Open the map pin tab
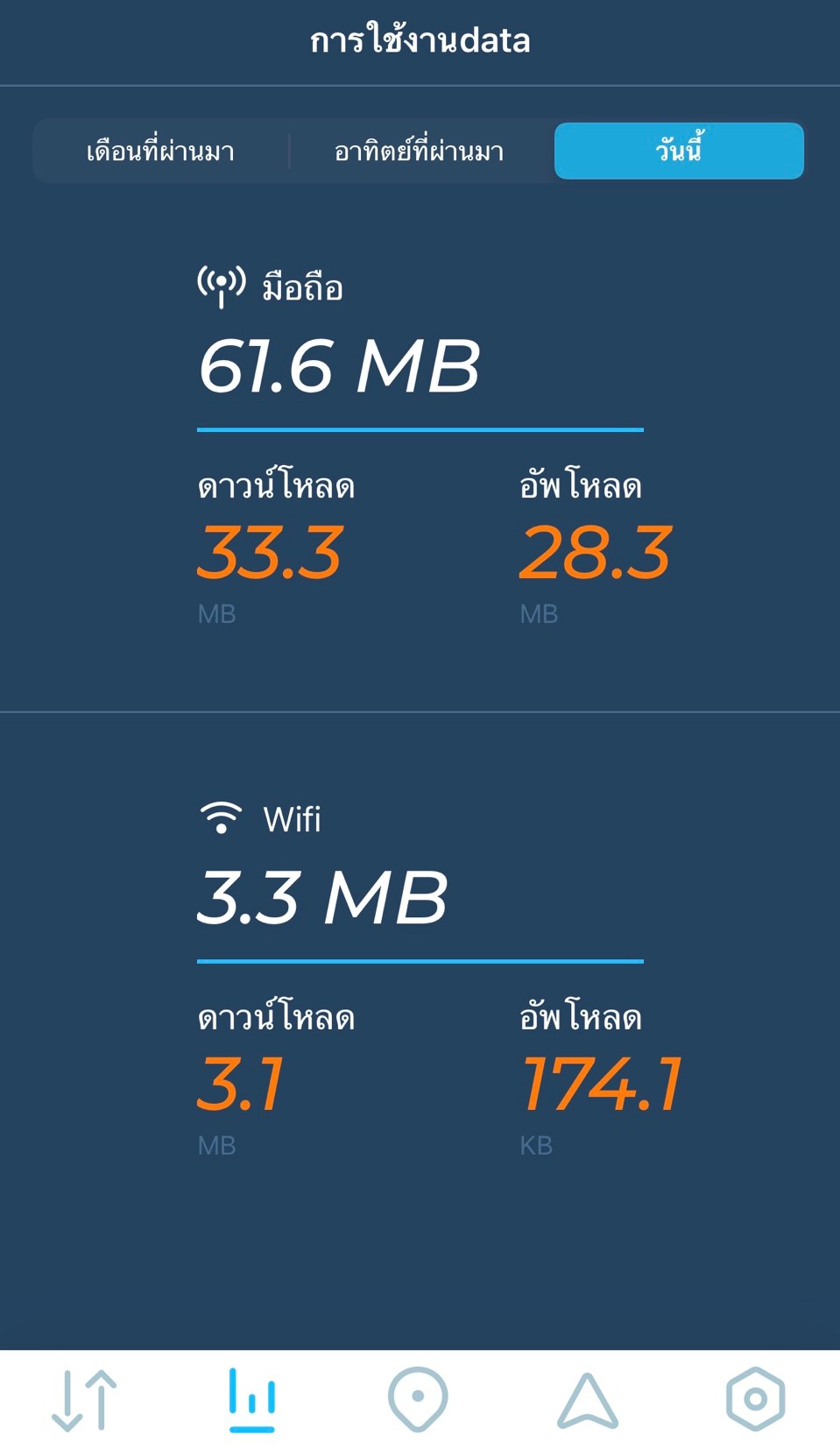The height and width of the screenshot is (1449, 840). click(x=418, y=1399)
